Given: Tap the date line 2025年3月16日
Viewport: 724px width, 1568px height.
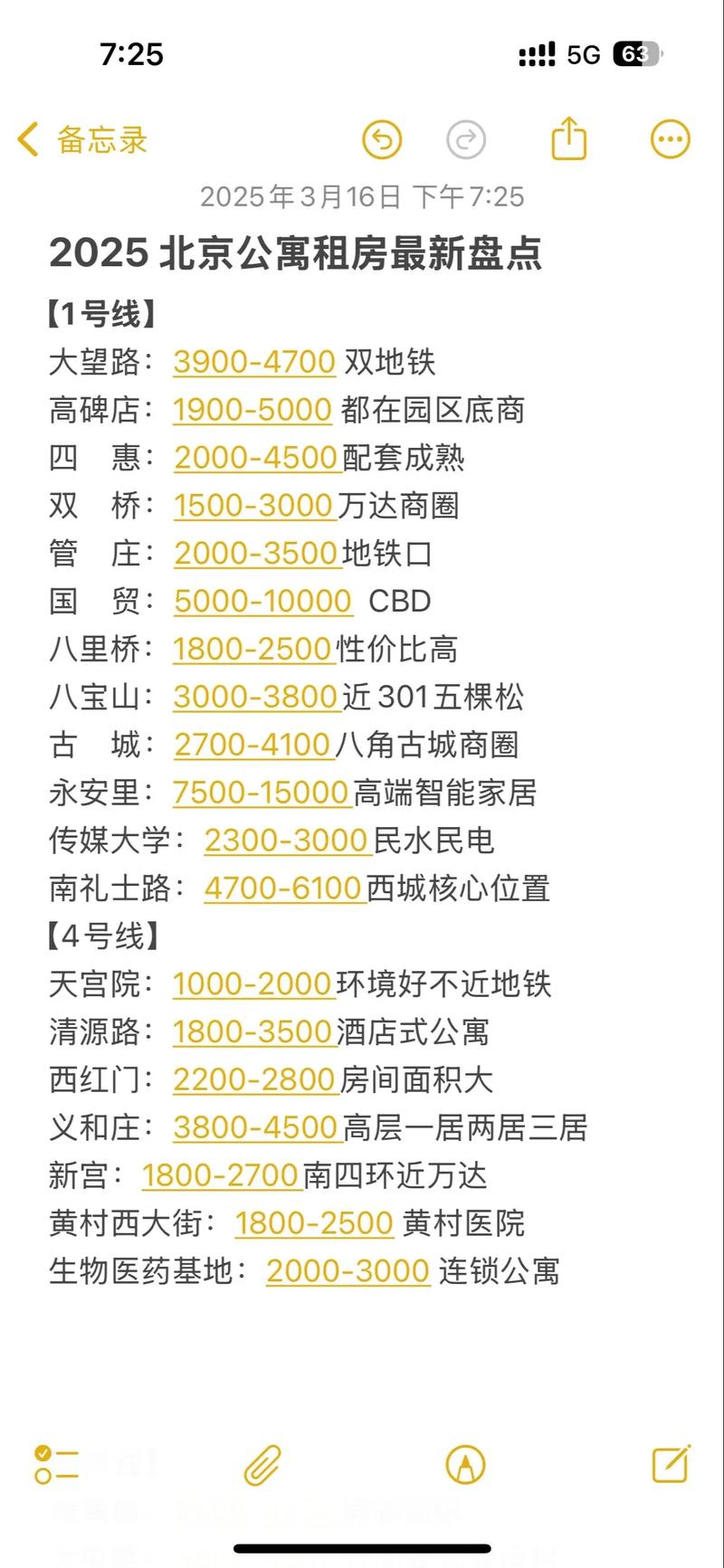Looking at the screenshot, I should (362, 196).
